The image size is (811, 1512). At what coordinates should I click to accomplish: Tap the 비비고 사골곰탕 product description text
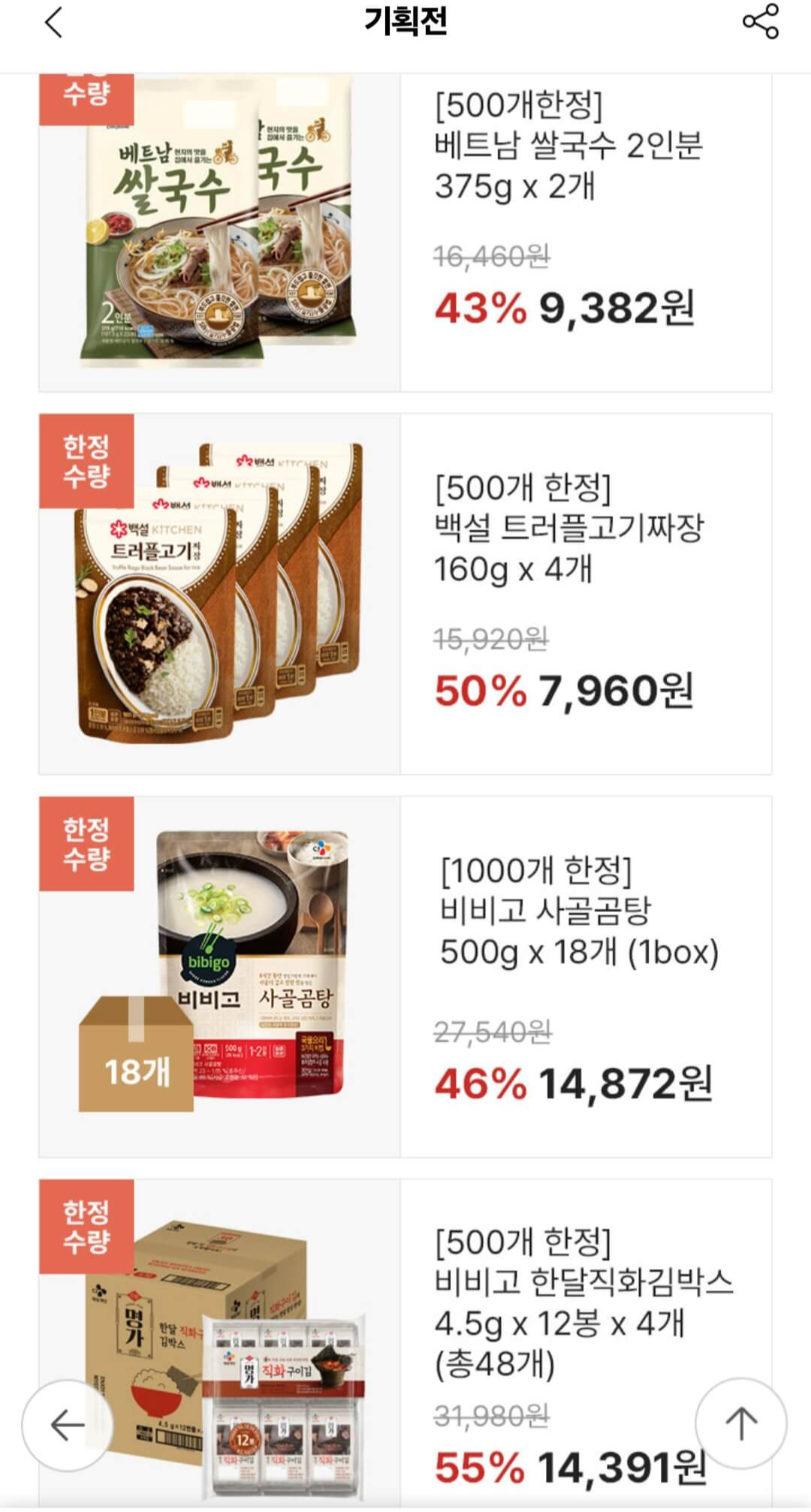tap(578, 908)
